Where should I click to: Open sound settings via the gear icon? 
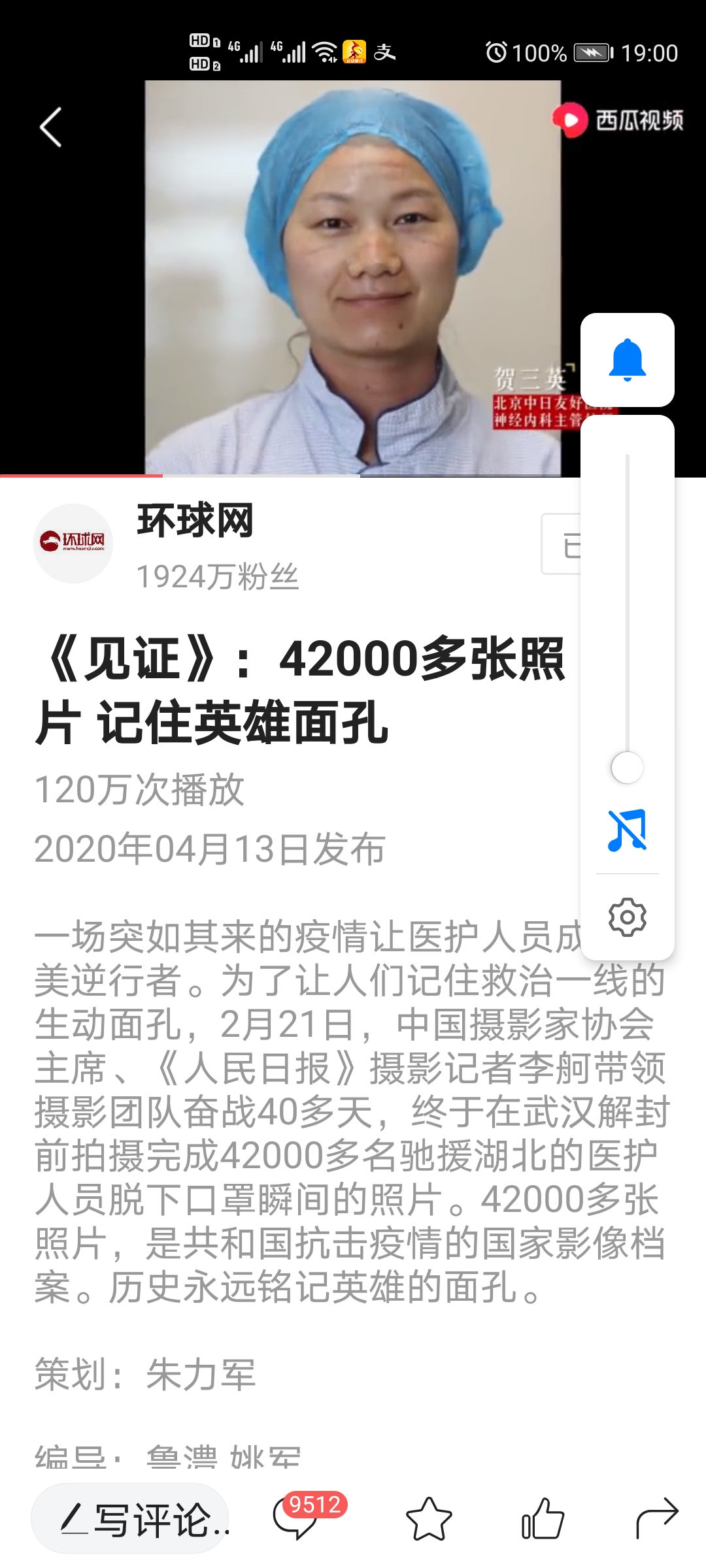627,917
